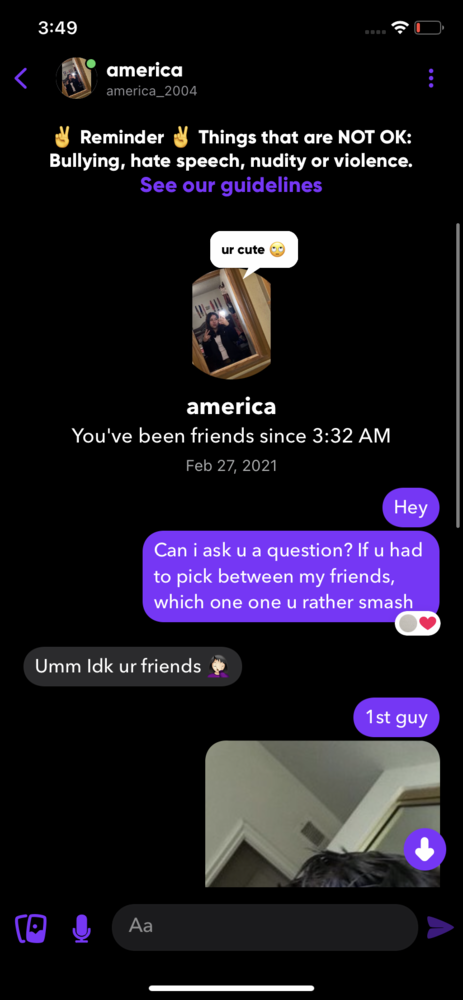Open the photo sent below 1st guy
Screen dimensions: 463x1000
coord(323,813)
